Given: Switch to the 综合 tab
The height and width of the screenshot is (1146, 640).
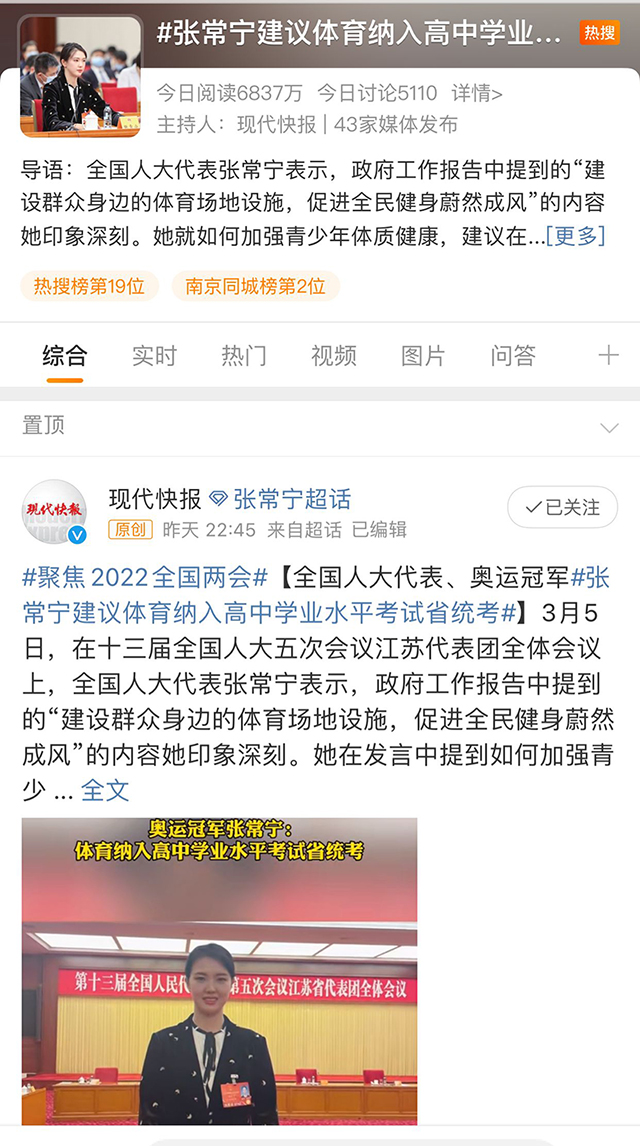Looking at the screenshot, I should (65, 355).
